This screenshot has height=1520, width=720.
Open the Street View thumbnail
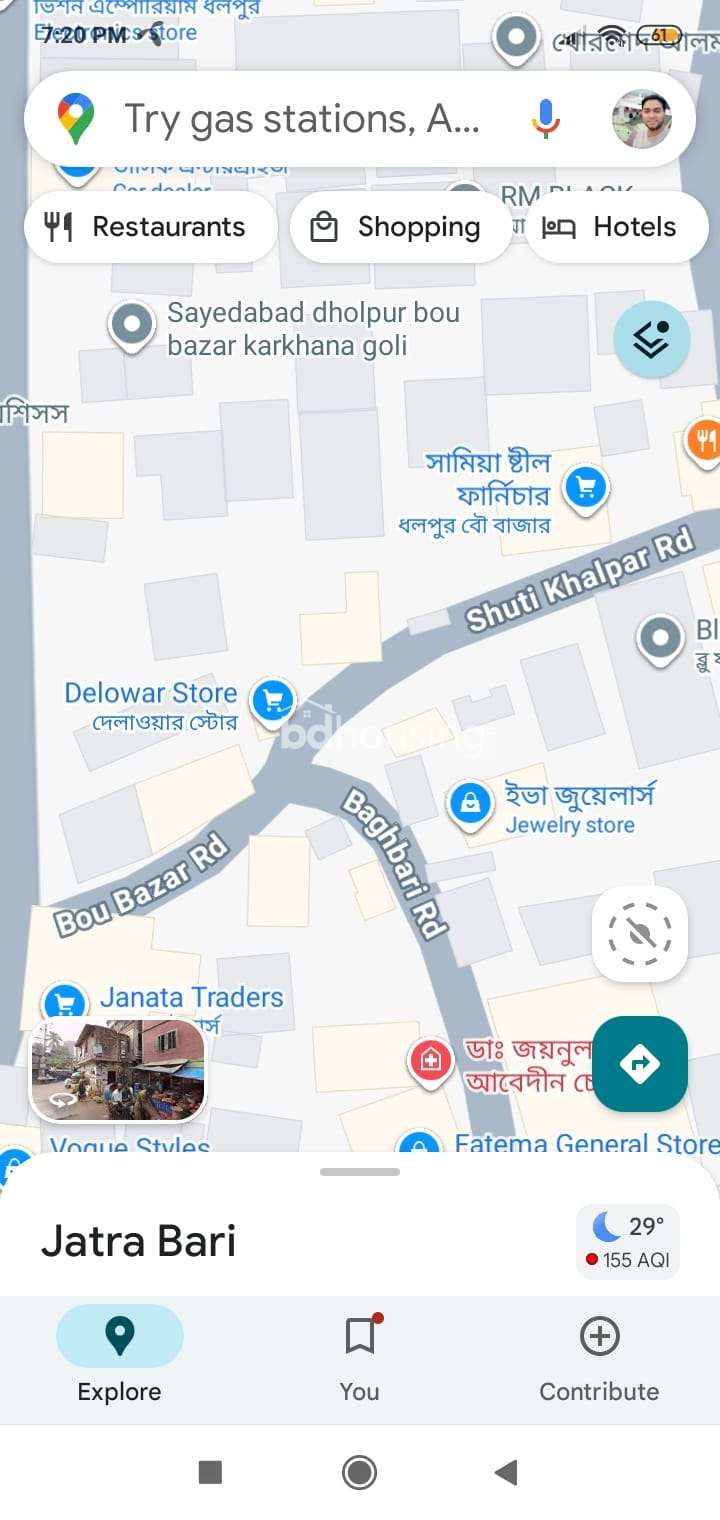point(118,1069)
